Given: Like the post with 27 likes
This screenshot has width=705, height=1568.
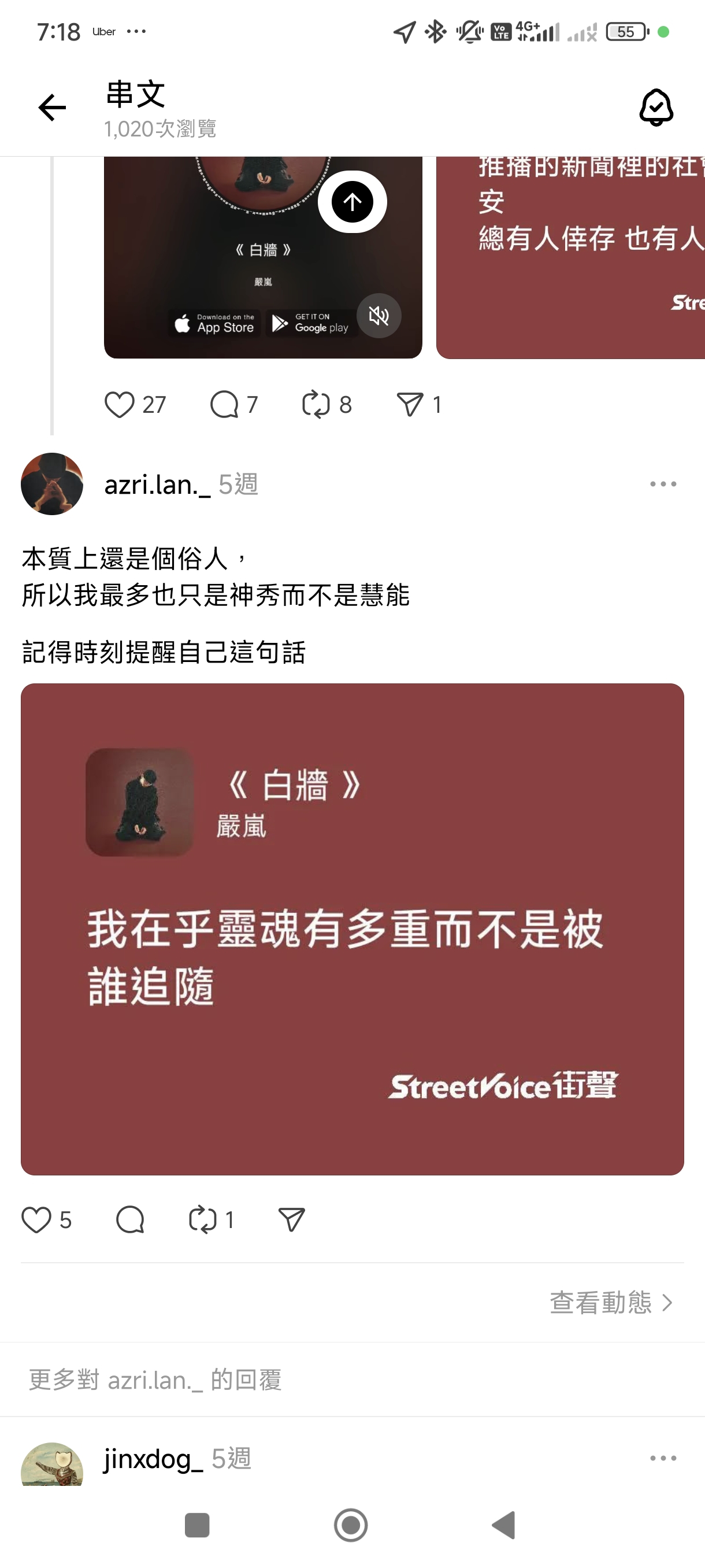Looking at the screenshot, I should (119, 404).
